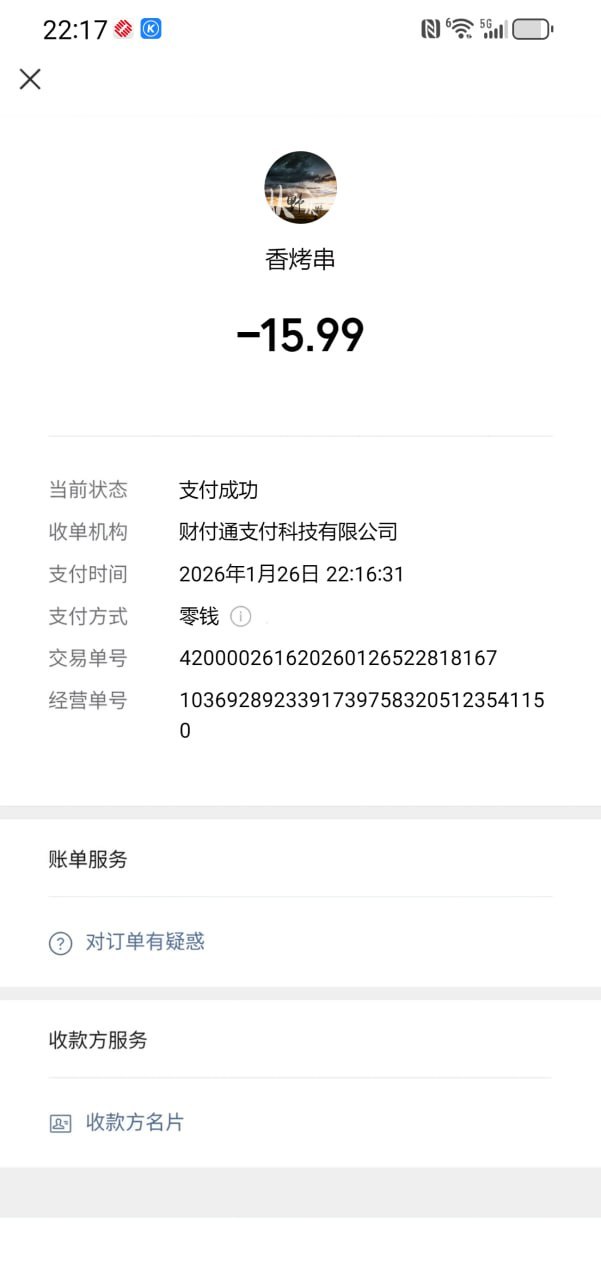Open 收款方名片 payee card
Image resolution: width=601 pixels, height=1280 pixels.
[135, 1122]
